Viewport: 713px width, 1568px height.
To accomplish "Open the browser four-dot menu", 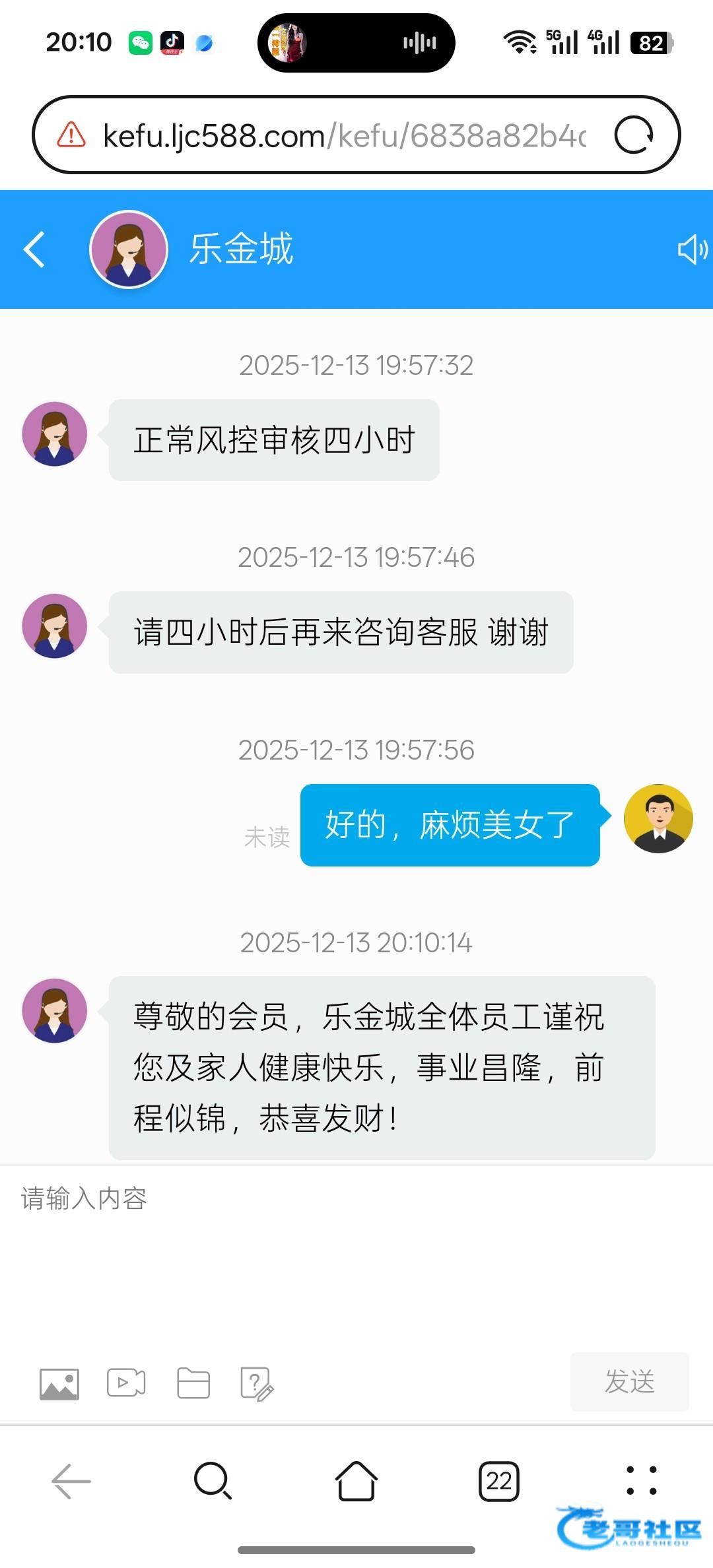I will click(x=641, y=1481).
